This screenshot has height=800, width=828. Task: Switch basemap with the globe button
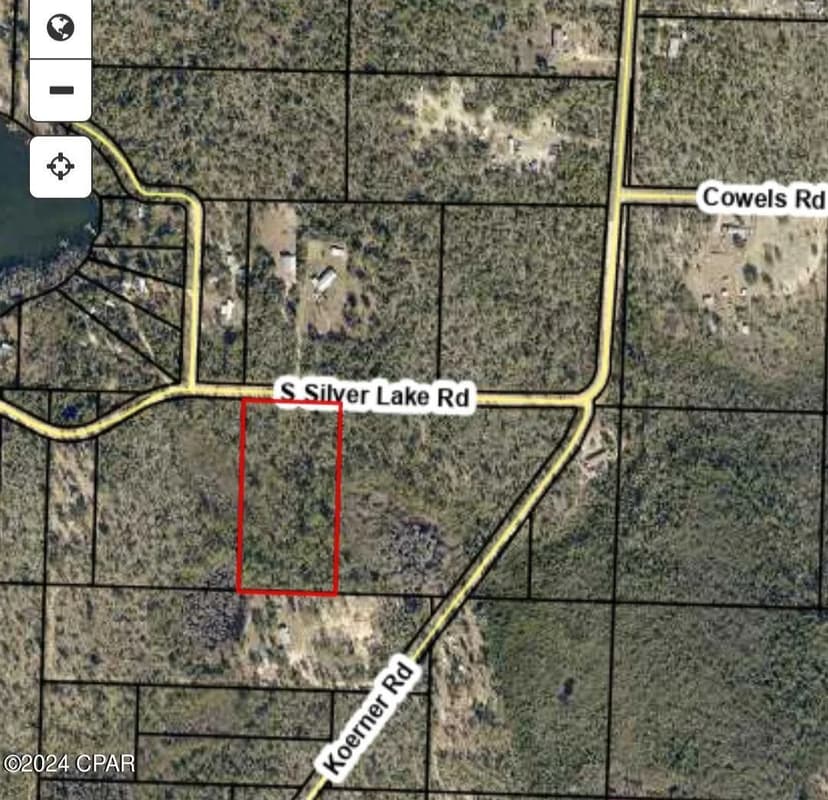point(60,27)
